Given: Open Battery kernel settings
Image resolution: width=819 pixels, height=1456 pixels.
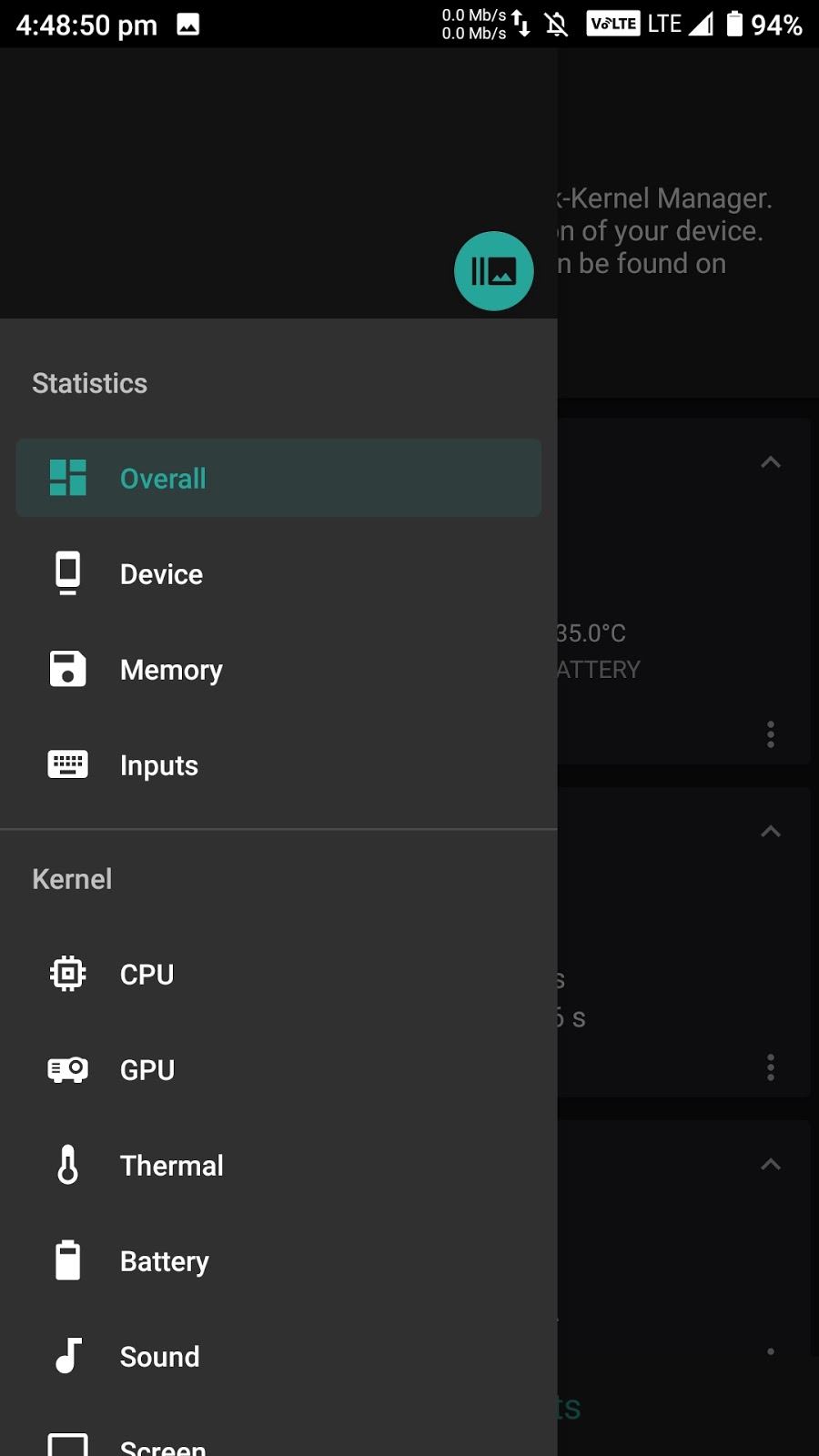Looking at the screenshot, I should (278, 1261).
